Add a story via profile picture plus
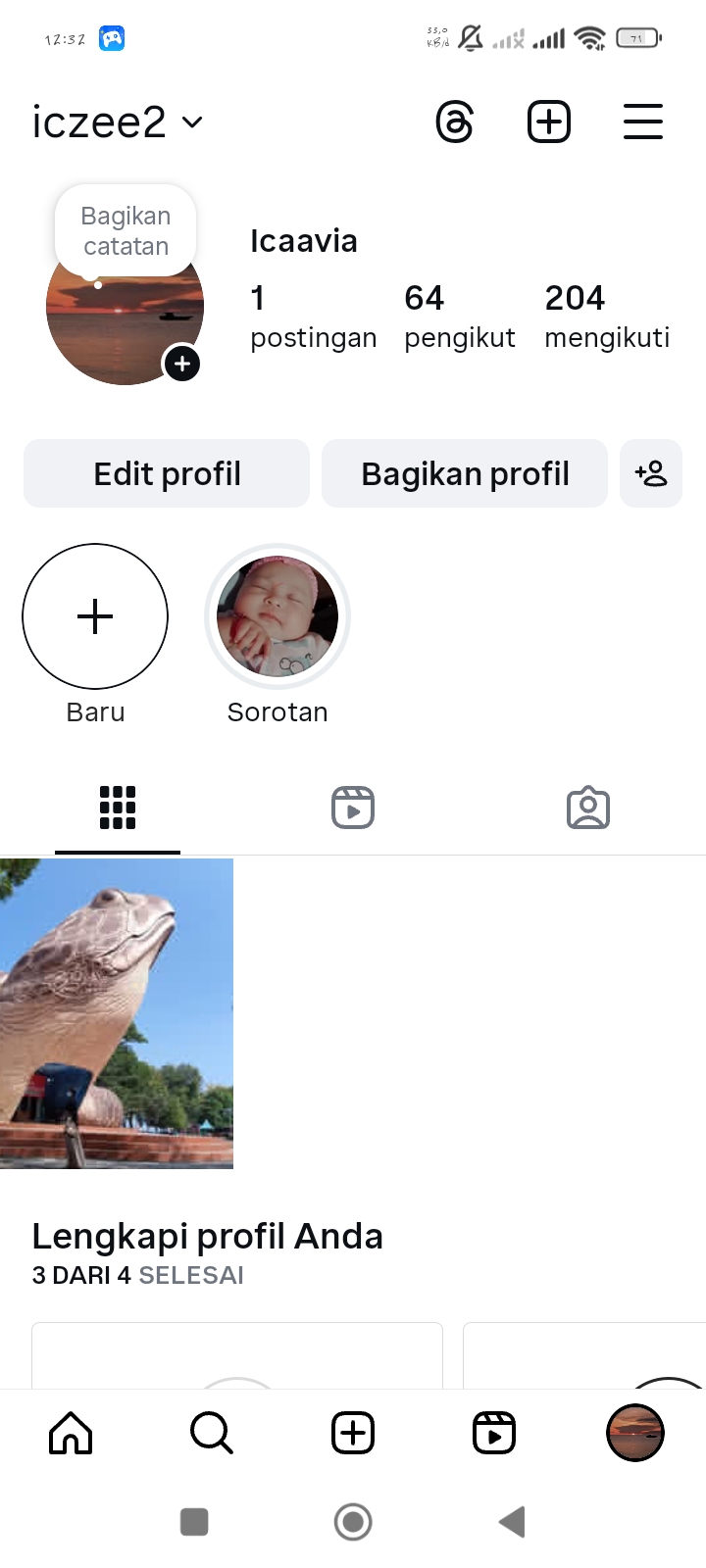The height and width of the screenshot is (1568, 706). point(181,365)
